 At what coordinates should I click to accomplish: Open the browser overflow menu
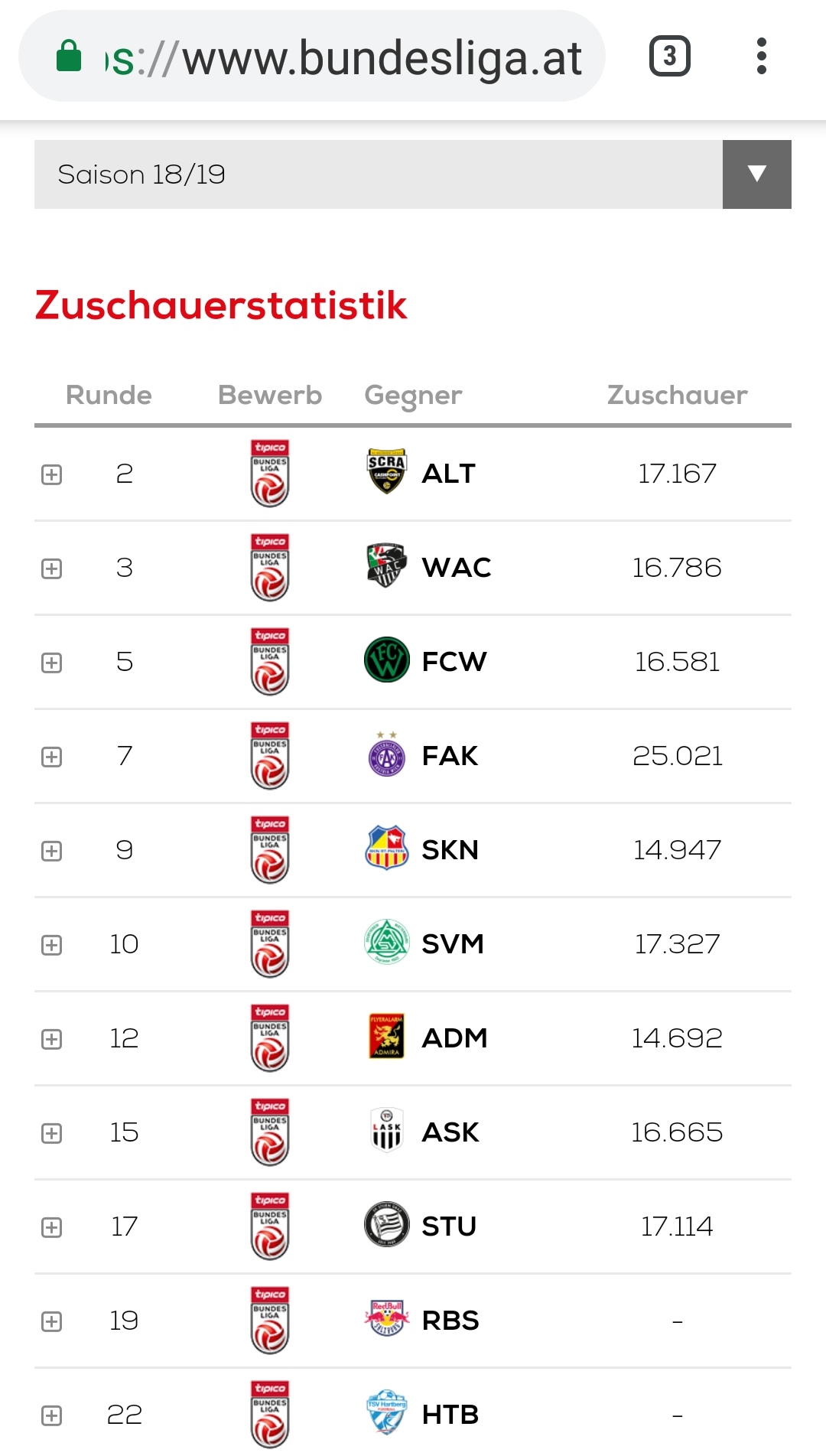coord(761,56)
